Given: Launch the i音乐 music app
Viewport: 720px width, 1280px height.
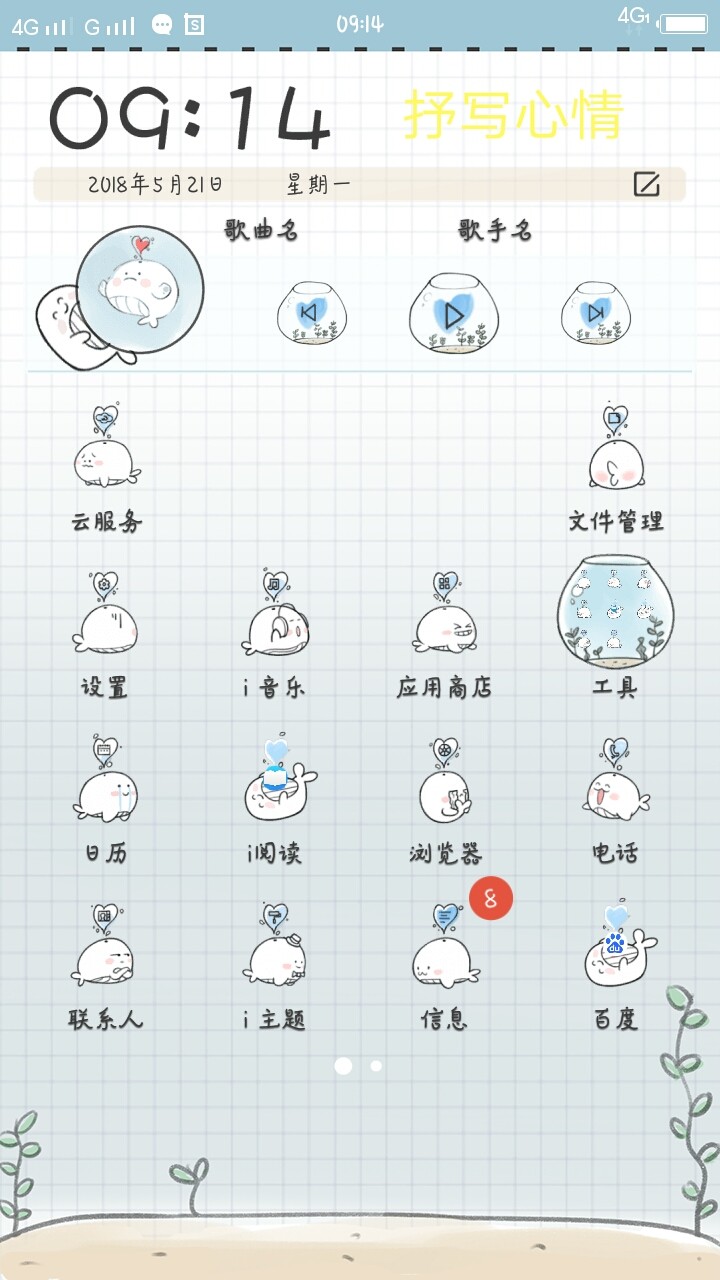Looking at the screenshot, I should [x=273, y=625].
